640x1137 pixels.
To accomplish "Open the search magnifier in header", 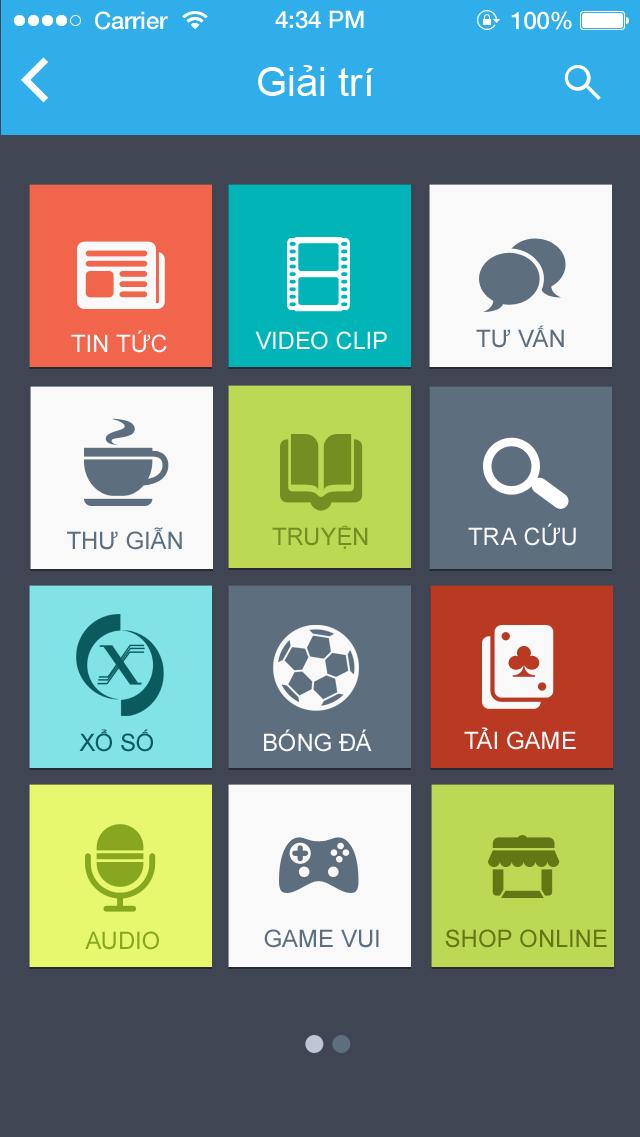I will point(582,82).
